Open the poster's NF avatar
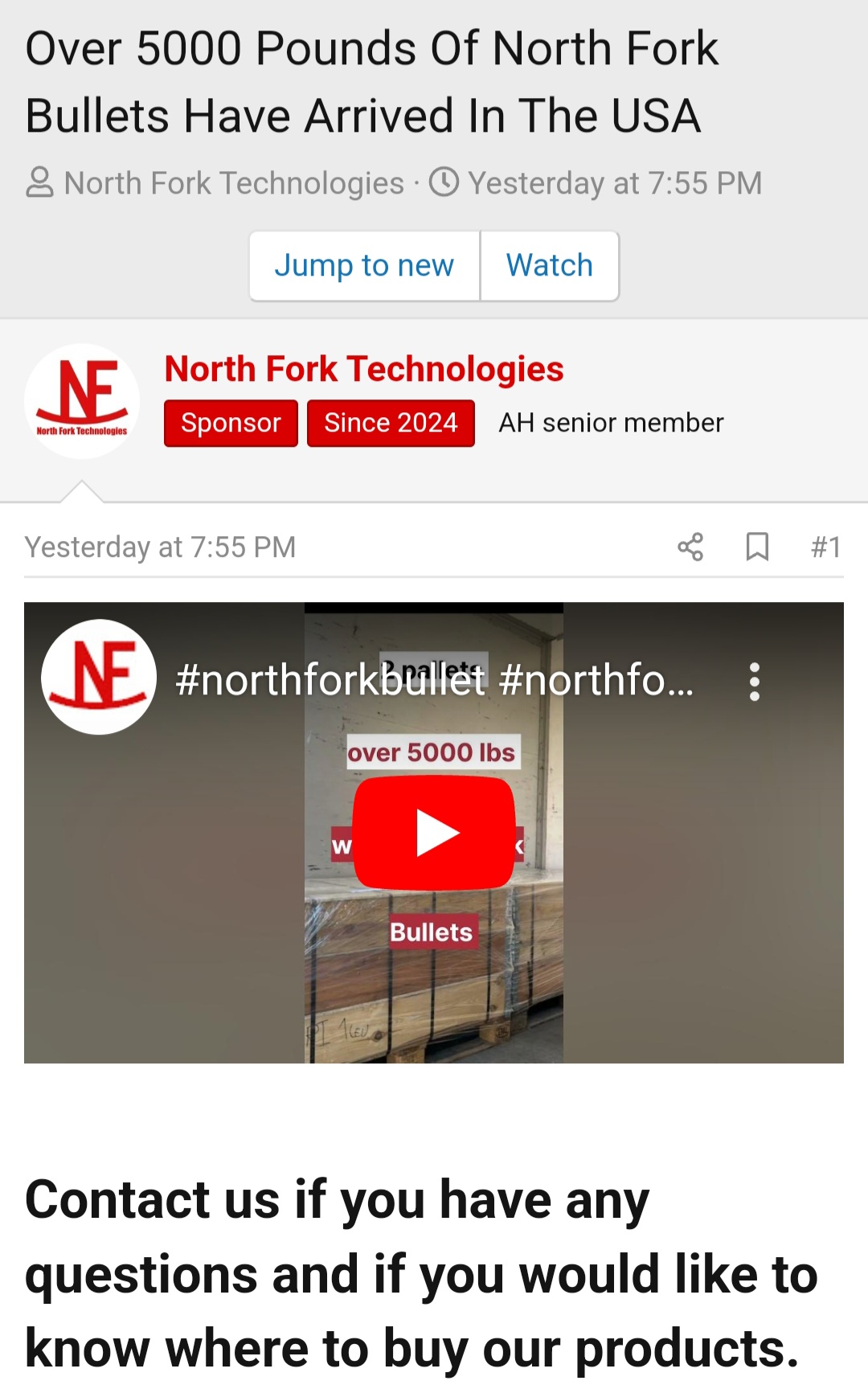This screenshot has width=868, height=1393. [x=82, y=401]
